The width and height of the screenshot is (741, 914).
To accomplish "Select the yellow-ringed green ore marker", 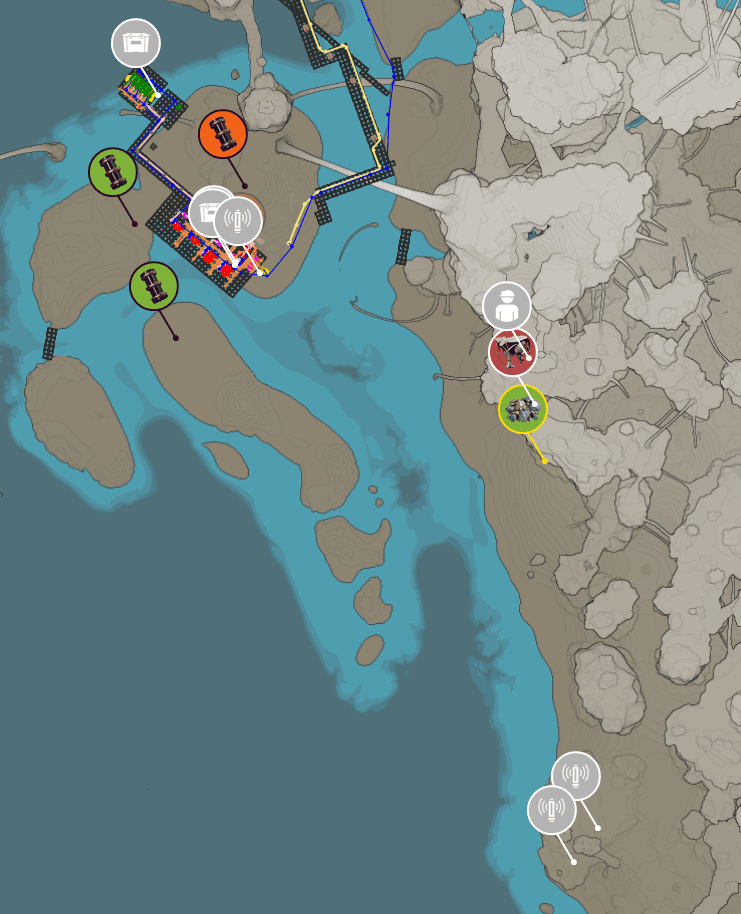I will click(523, 409).
